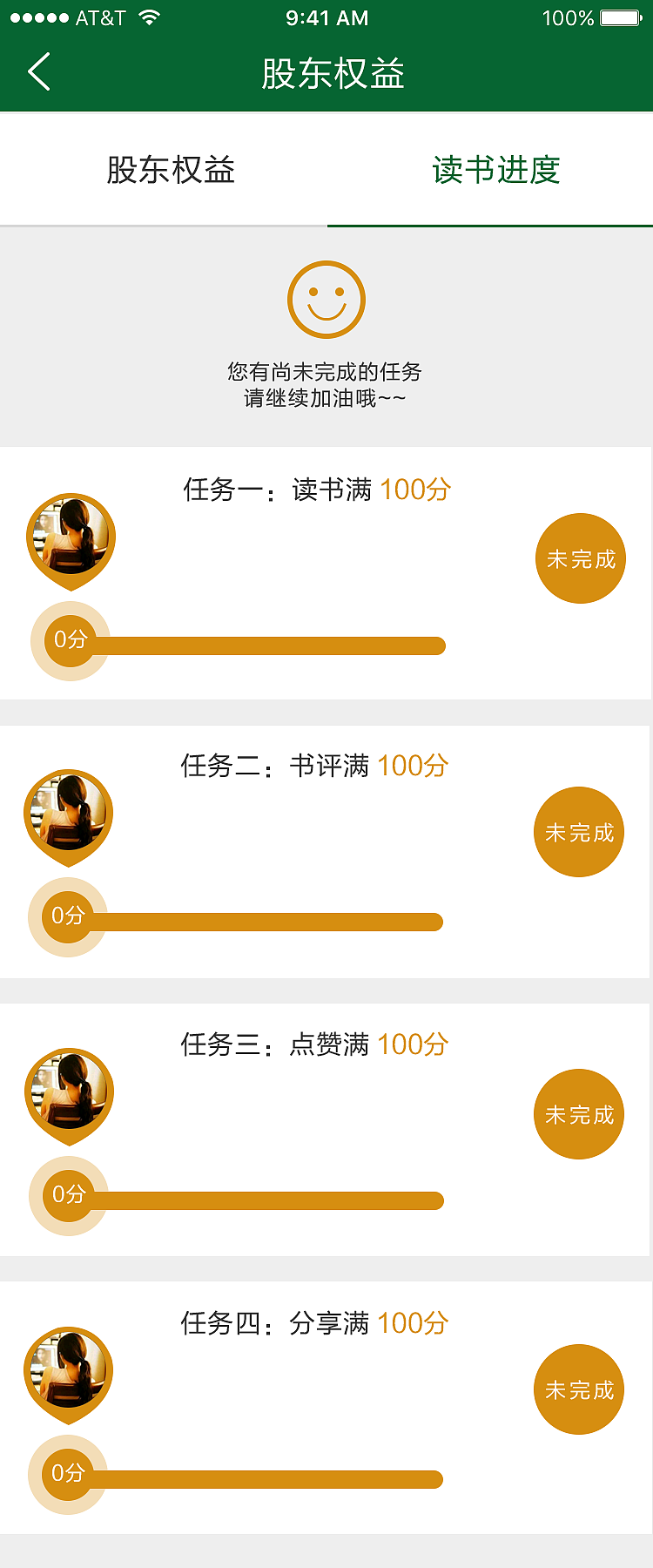Tap the avatar pin for 任务二
The width and height of the screenshot is (653, 1568).
tap(68, 812)
